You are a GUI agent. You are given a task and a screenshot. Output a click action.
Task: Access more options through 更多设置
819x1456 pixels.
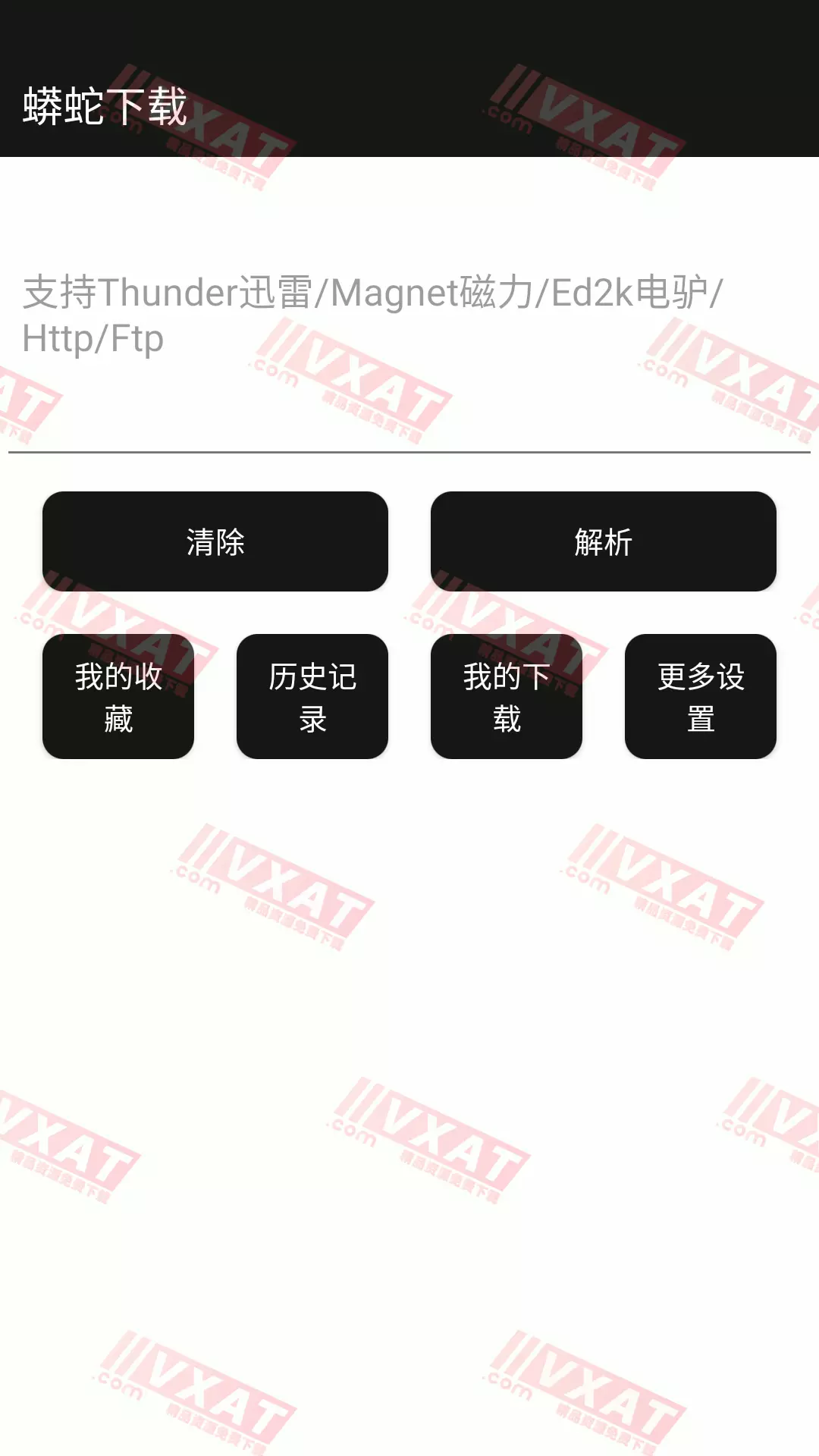[x=699, y=698]
